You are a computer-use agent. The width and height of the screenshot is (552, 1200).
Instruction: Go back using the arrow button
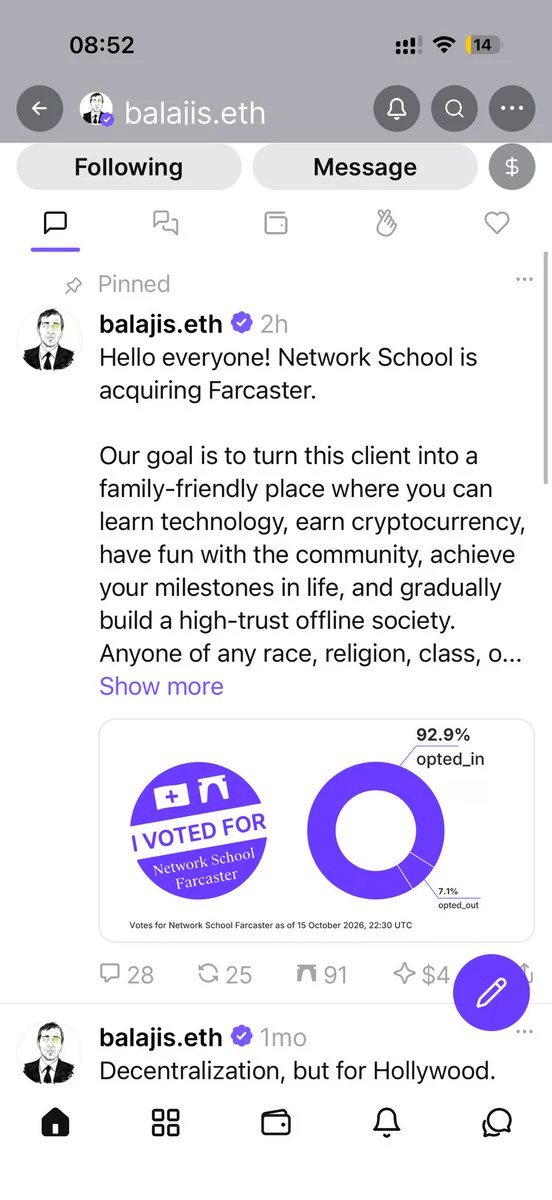point(40,109)
